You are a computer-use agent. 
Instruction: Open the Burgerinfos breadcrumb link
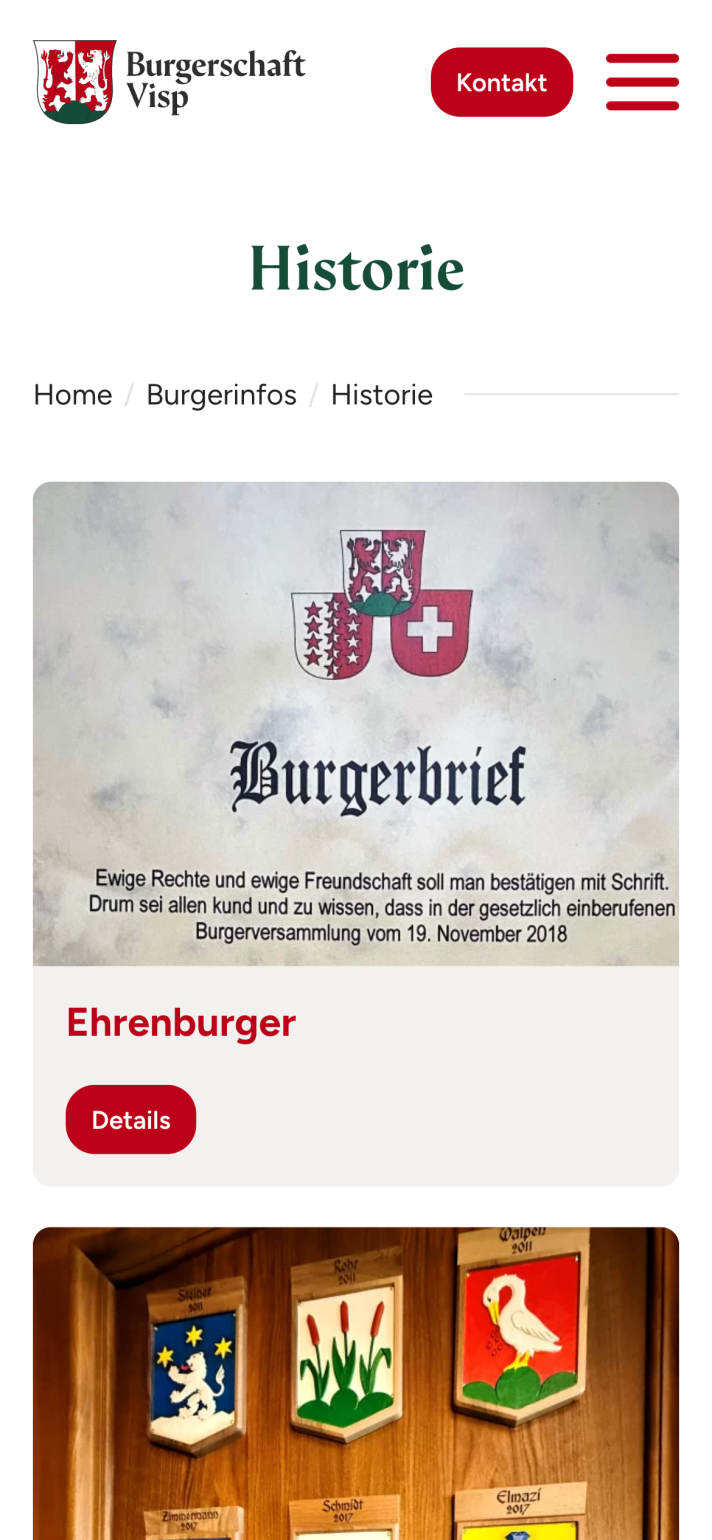tap(221, 395)
